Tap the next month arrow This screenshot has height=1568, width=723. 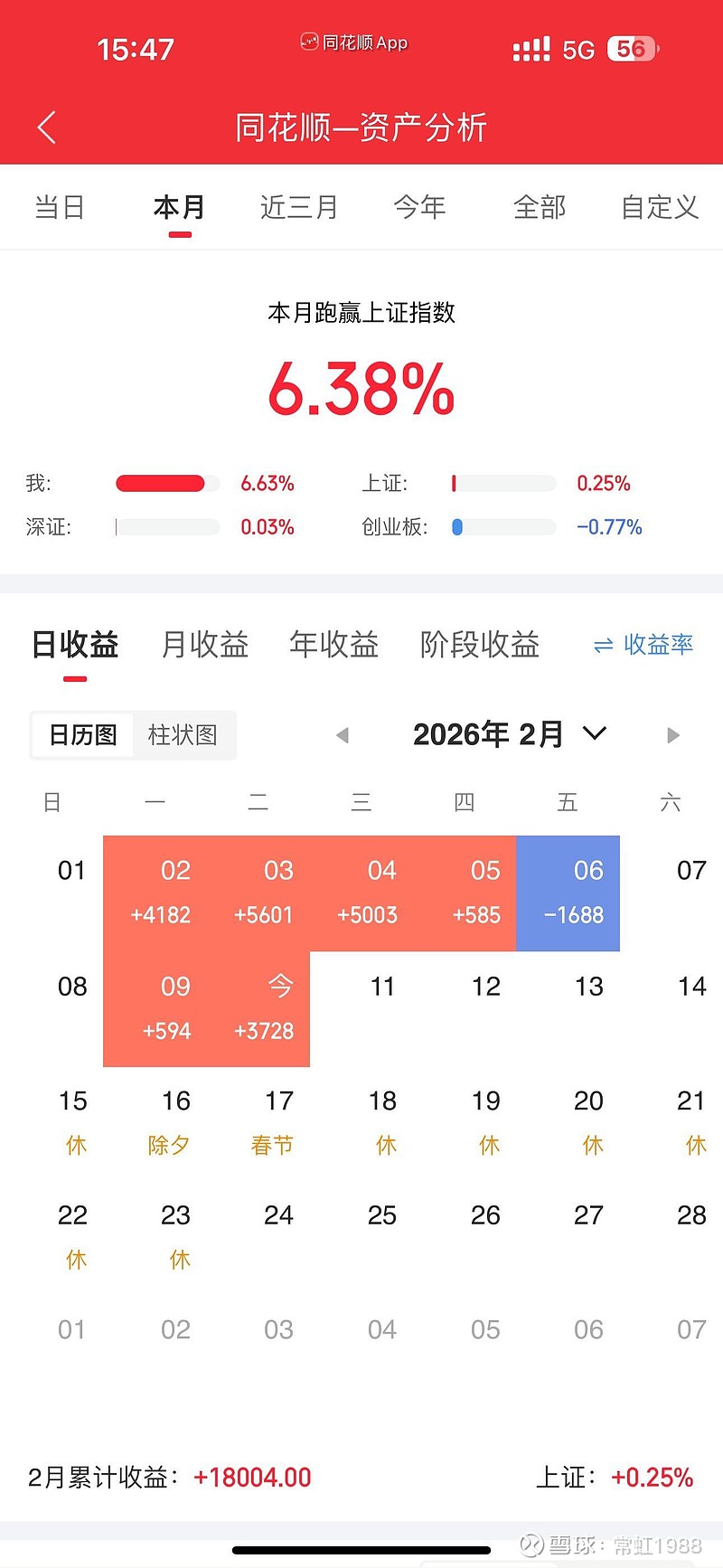[x=672, y=735]
